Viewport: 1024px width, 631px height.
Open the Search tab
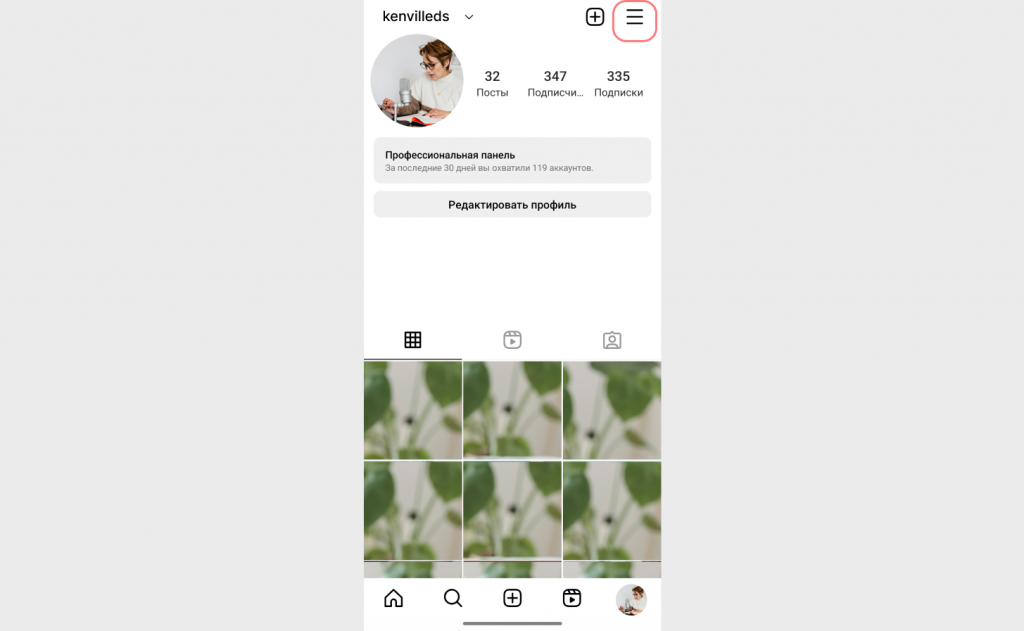453,598
